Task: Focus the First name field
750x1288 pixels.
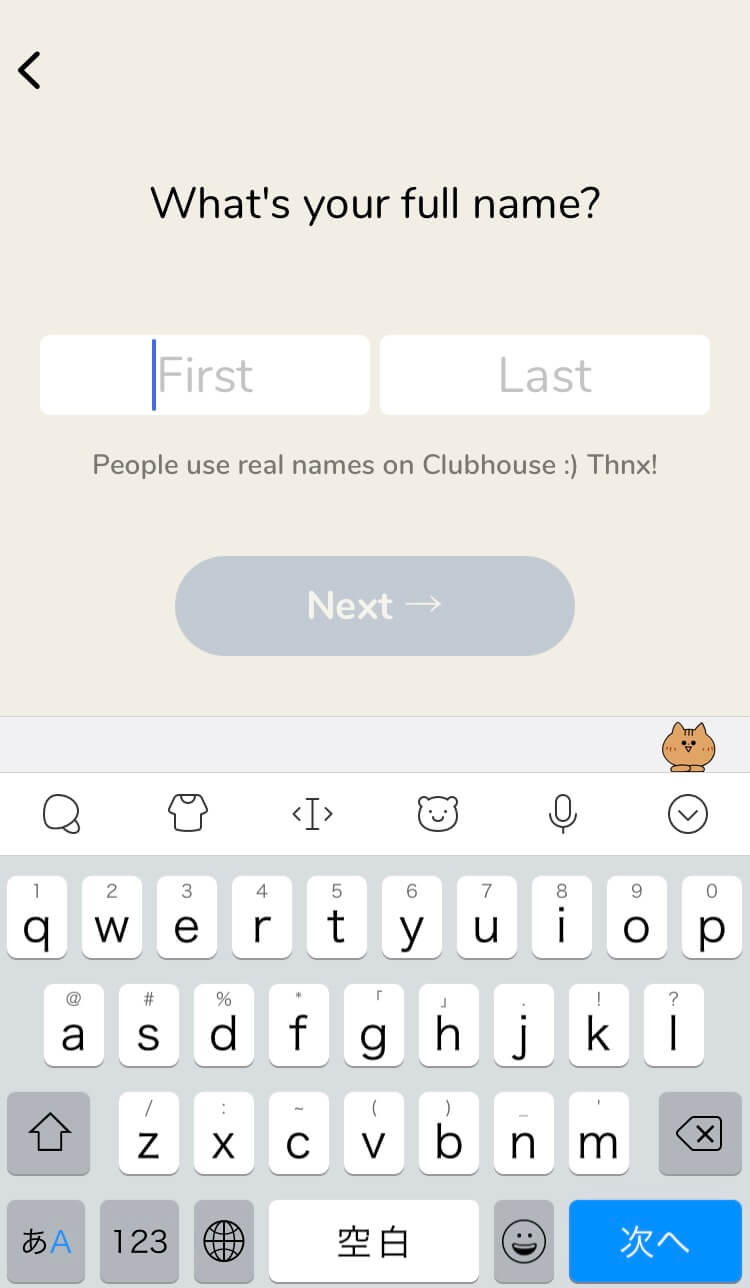Action: (205, 375)
